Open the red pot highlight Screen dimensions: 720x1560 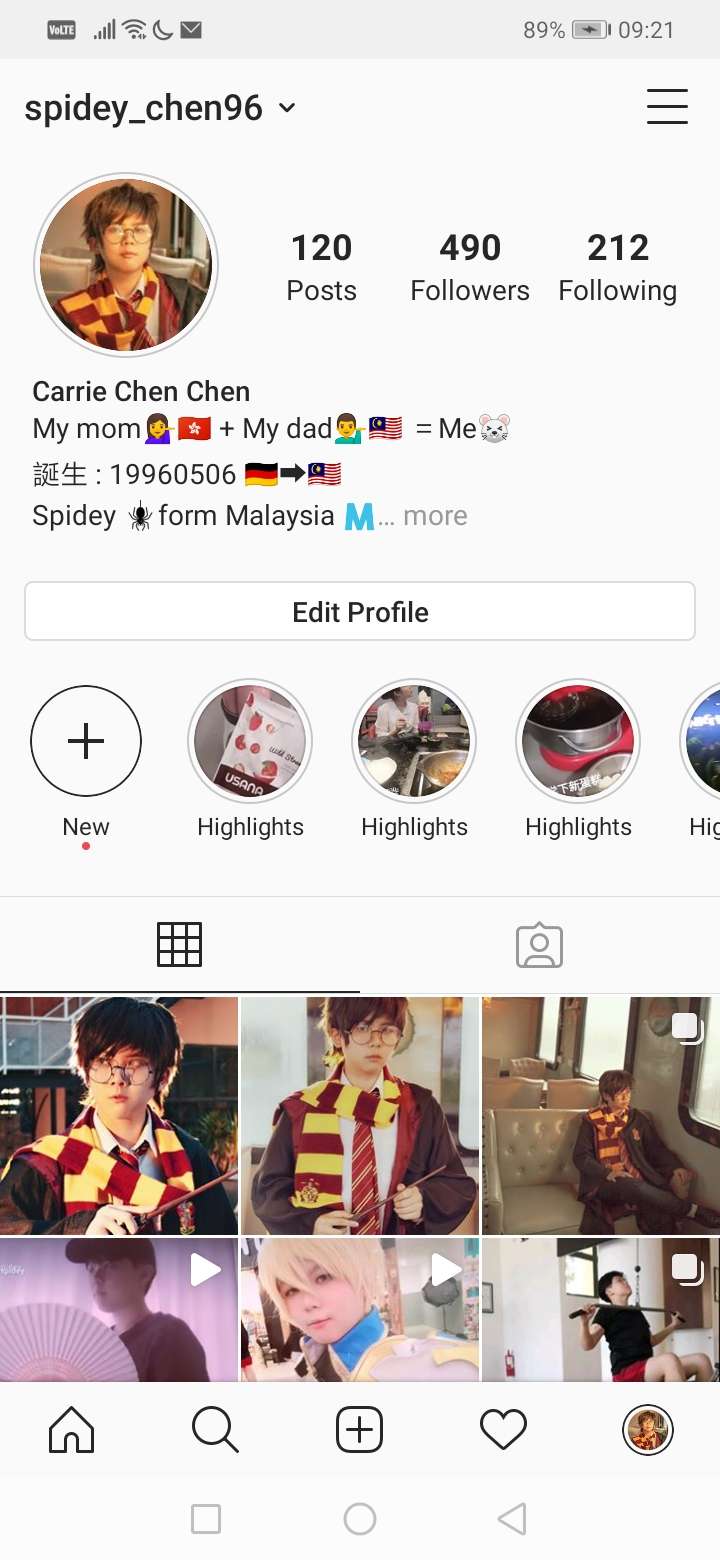coord(578,741)
